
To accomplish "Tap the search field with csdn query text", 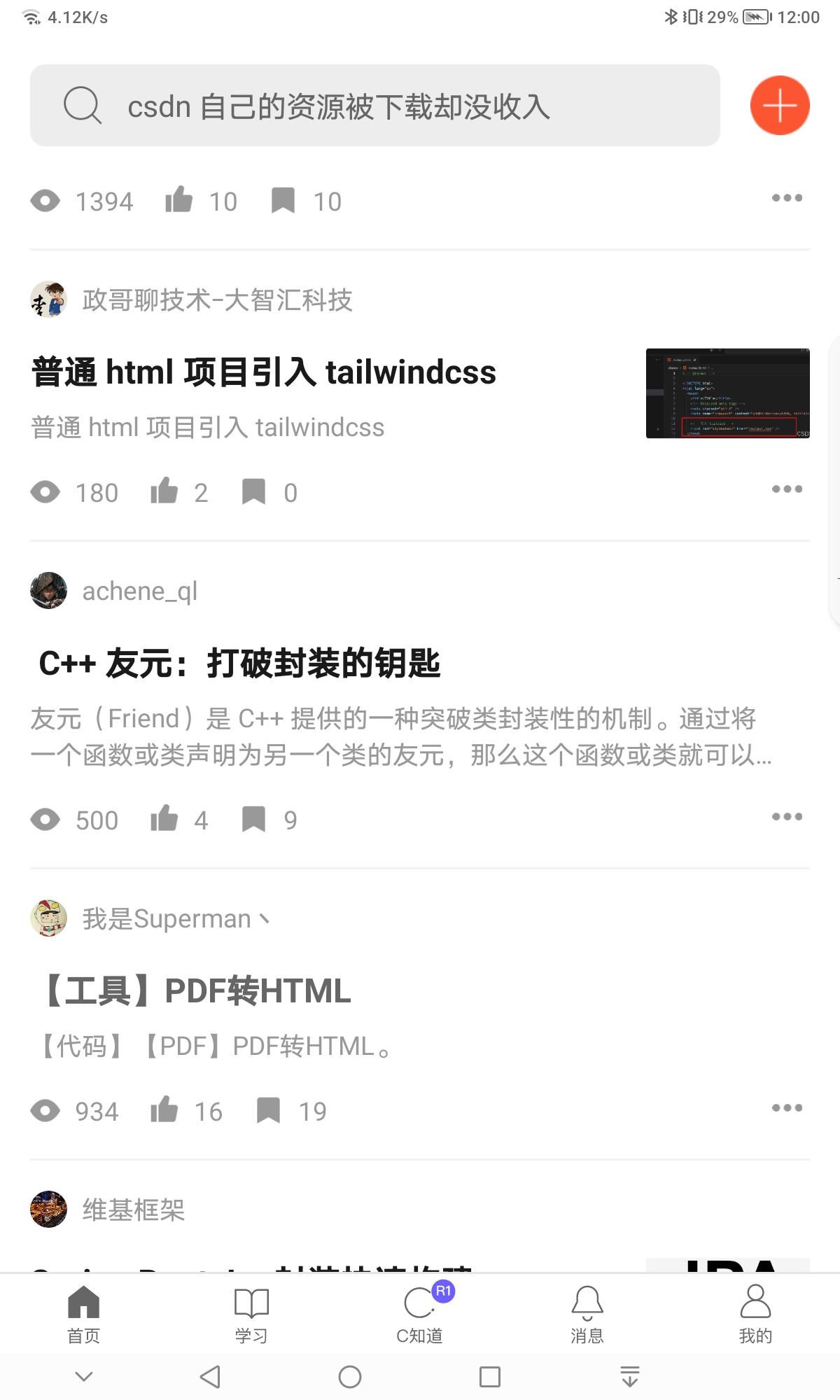I will click(339, 106).
